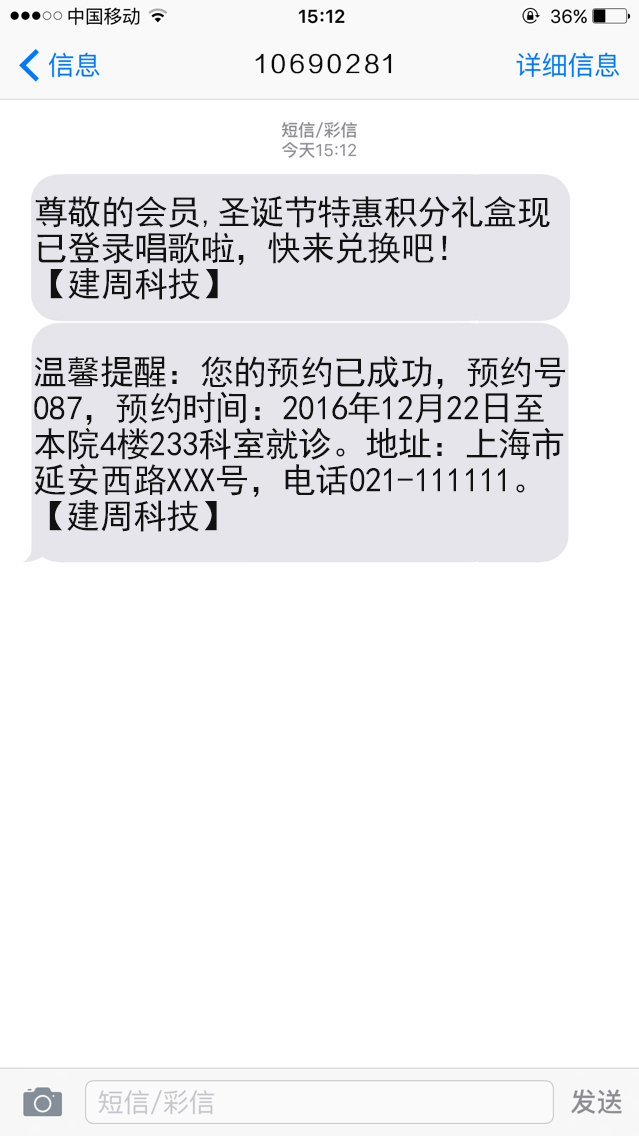Open the camera attachment icon

[42, 1102]
